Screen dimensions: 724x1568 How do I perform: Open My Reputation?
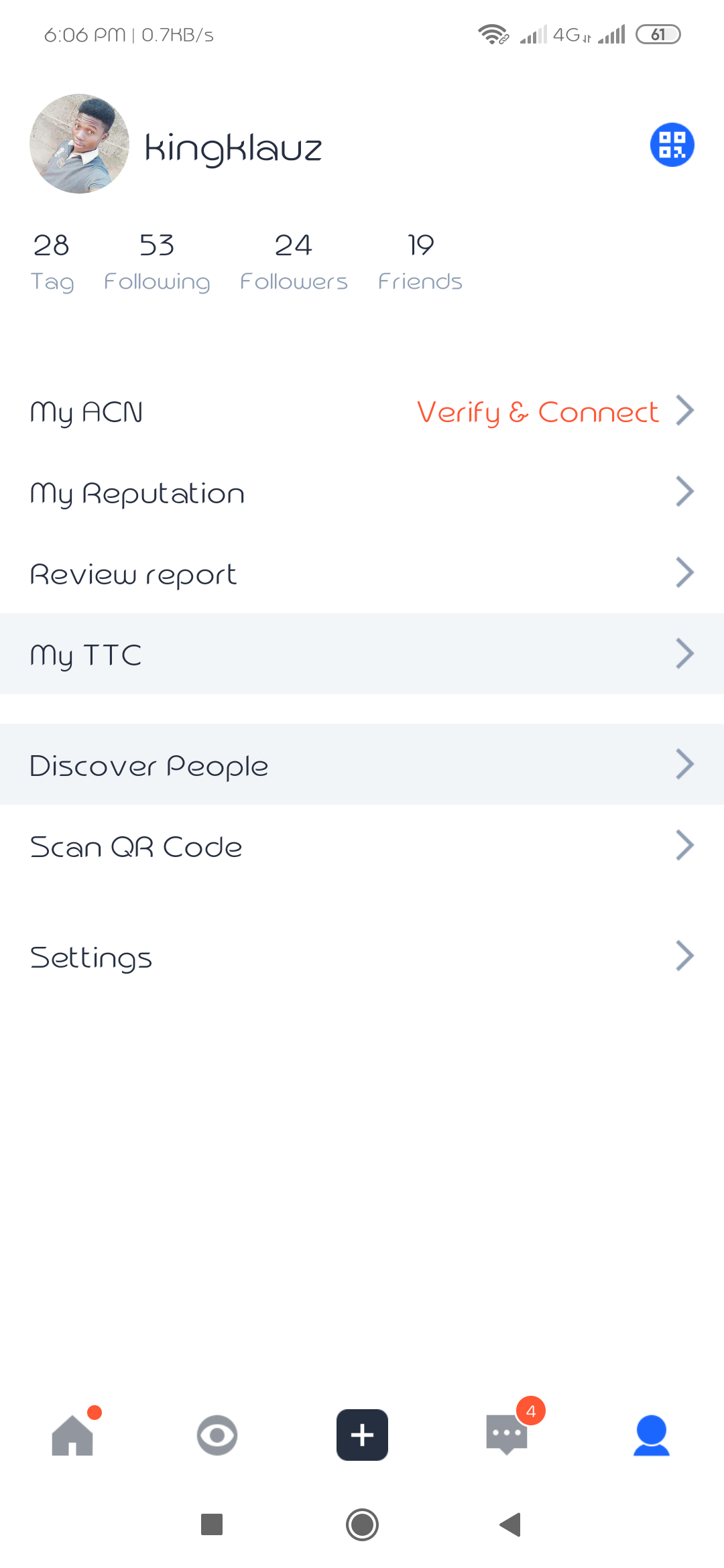click(x=362, y=493)
